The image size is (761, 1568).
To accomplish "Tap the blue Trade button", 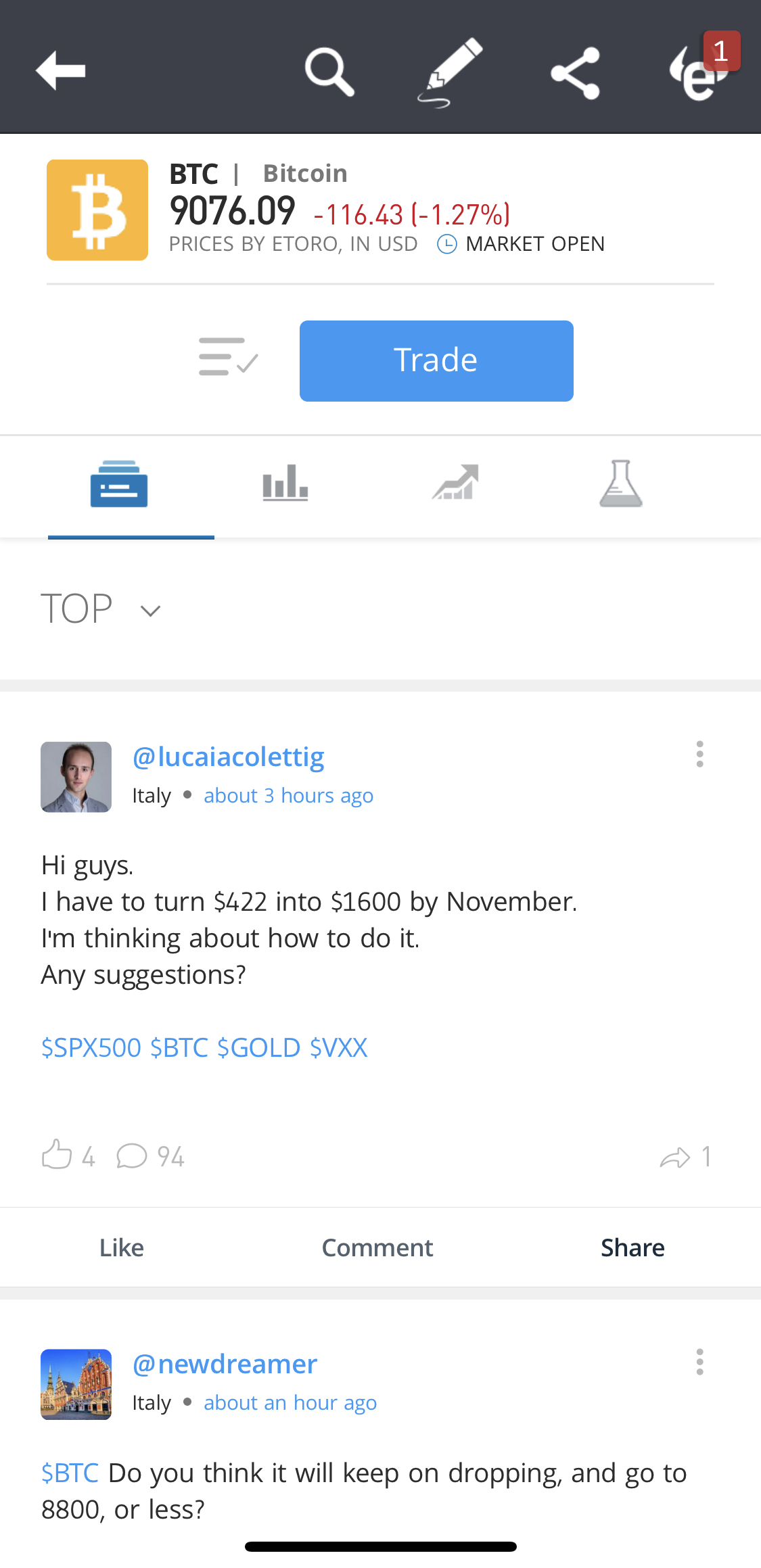I will click(x=436, y=361).
